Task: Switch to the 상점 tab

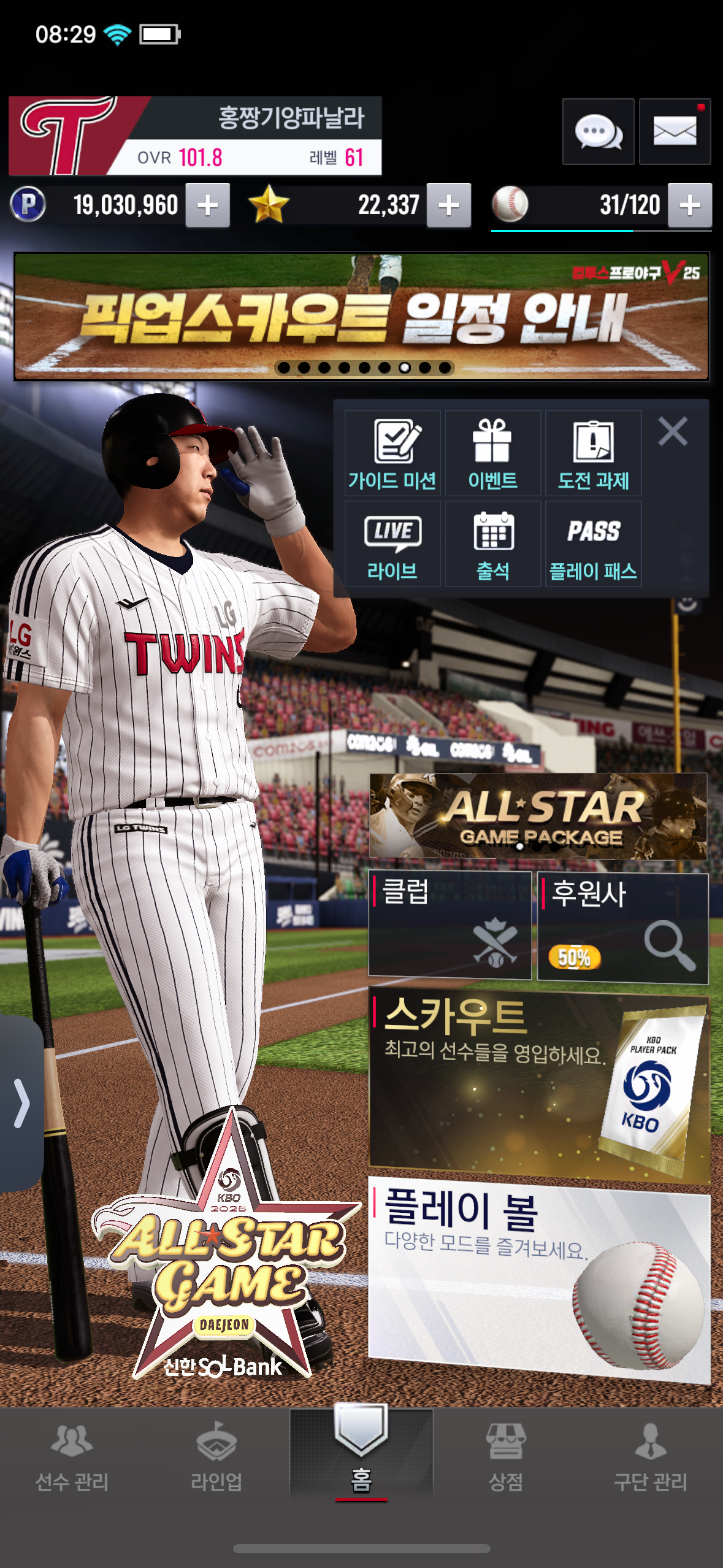Action: pos(506,1457)
